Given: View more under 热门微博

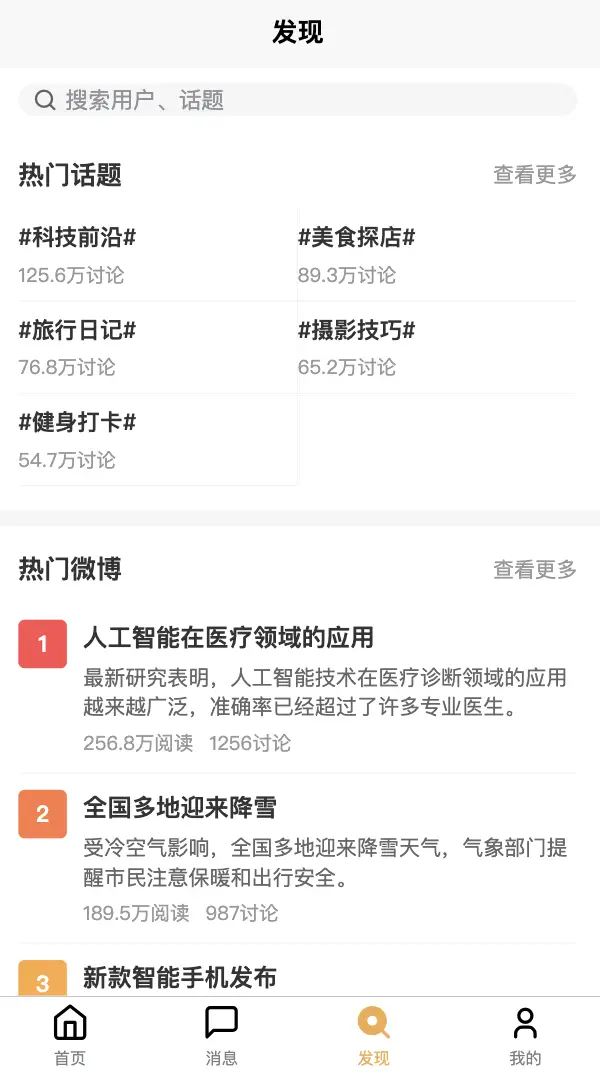Looking at the screenshot, I should point(534,569).
